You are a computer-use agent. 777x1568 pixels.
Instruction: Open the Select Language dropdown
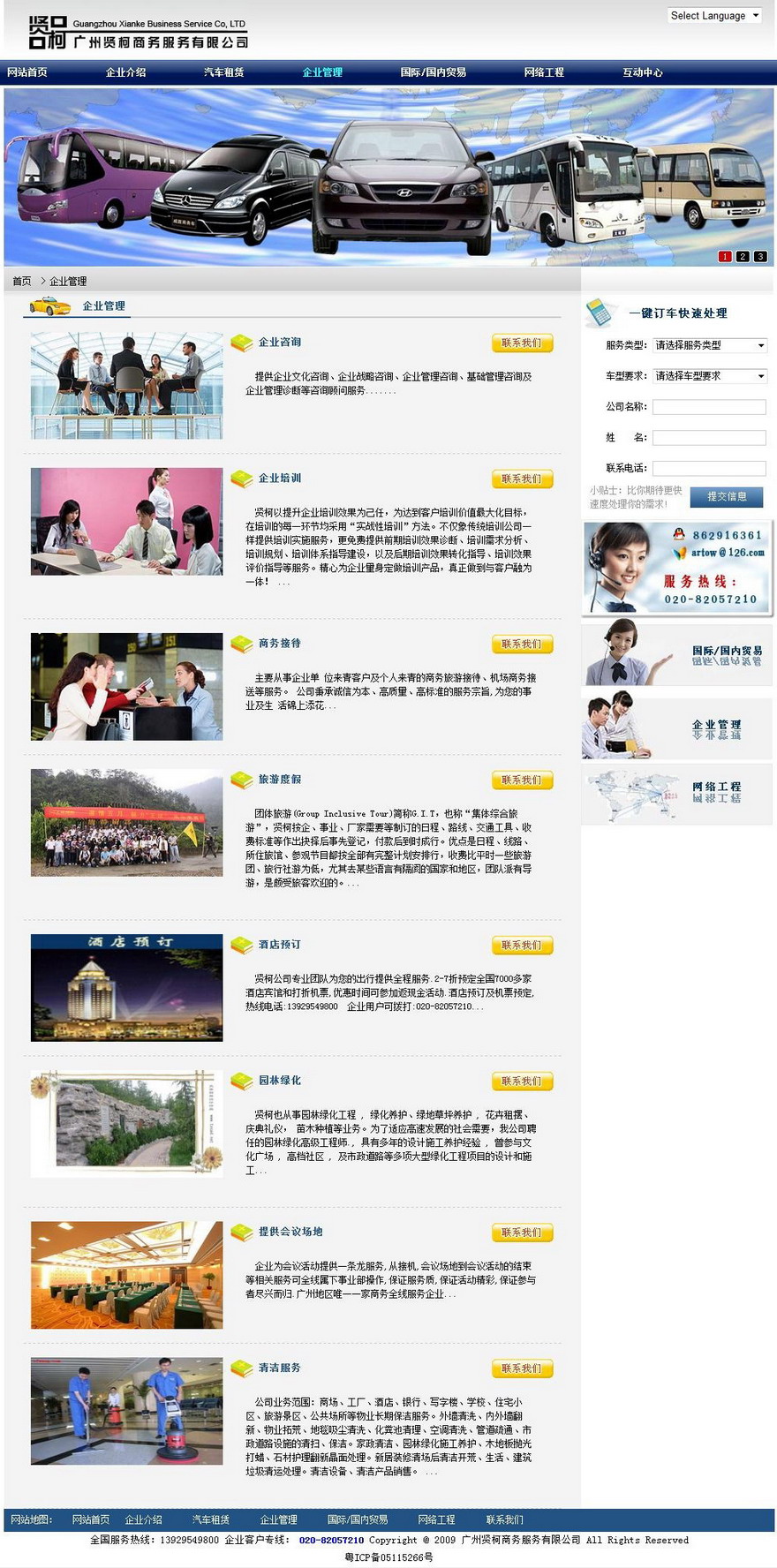click(x=713, y=16)
